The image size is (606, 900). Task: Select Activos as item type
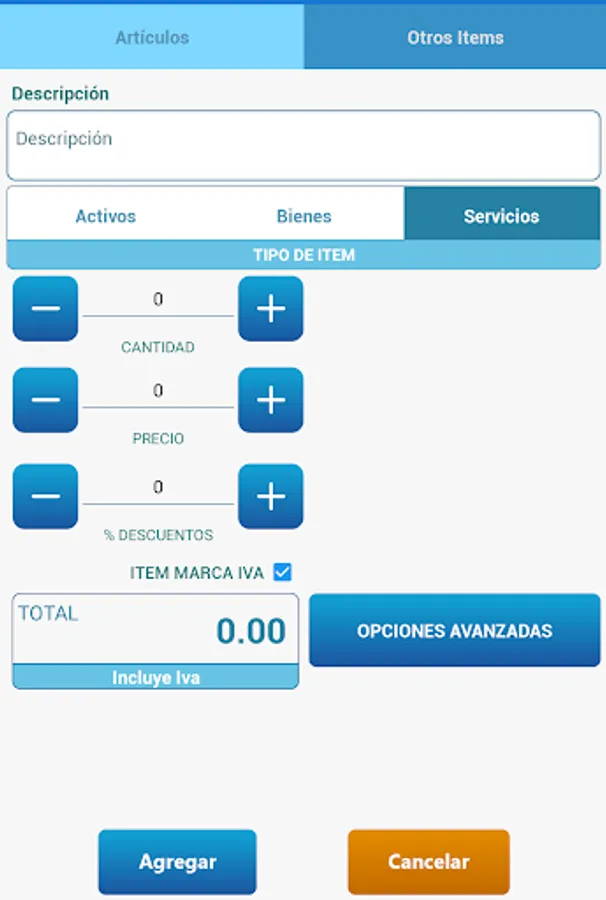(106, 216)
